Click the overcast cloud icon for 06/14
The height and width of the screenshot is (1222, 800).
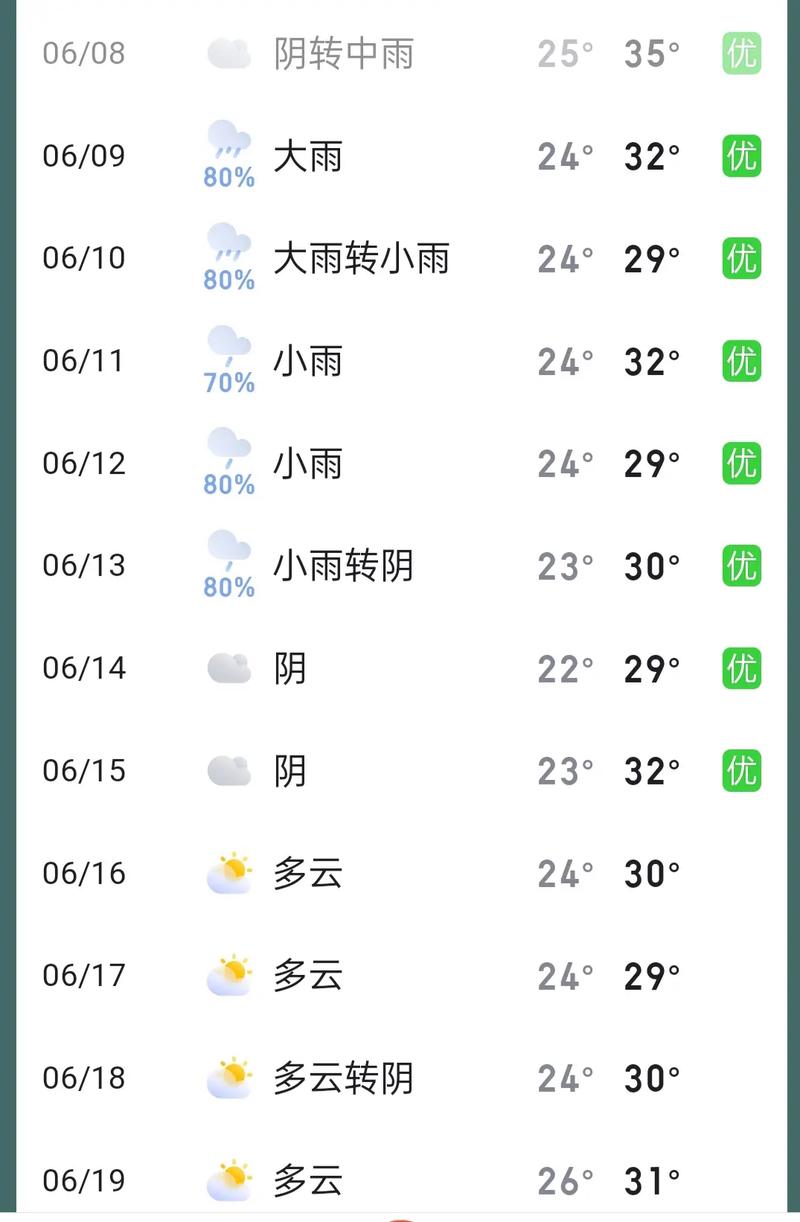tap(228, 667)
